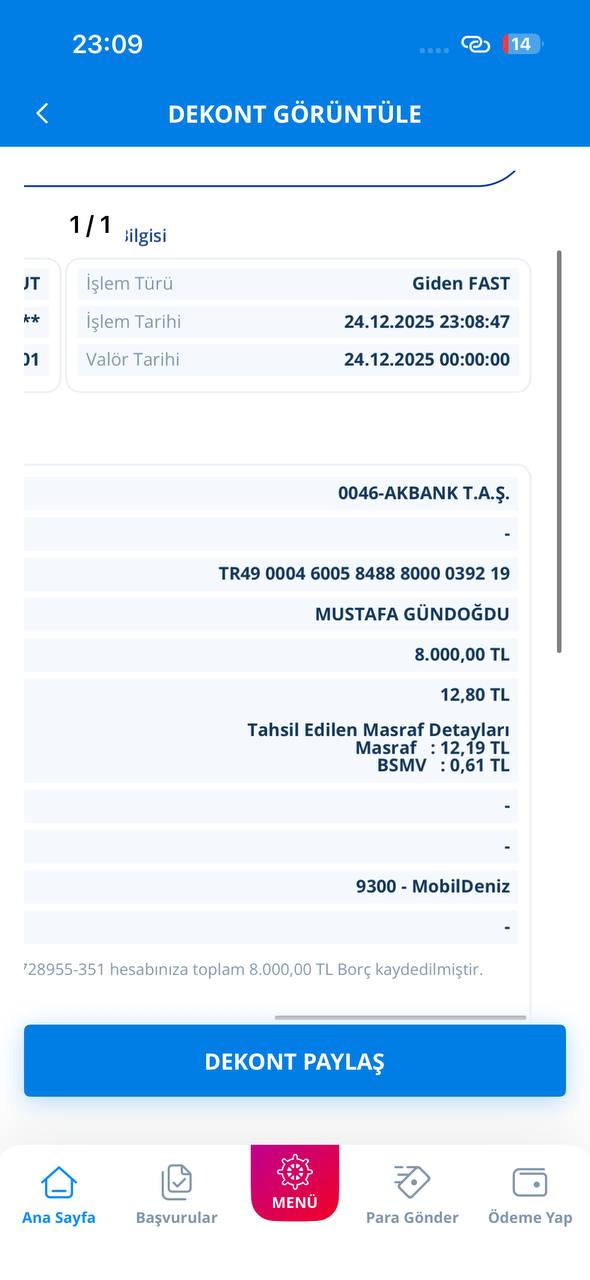The image size is (590, 1280).
Task: Open the Ödeme Yap tab
Action: tap(530, 1195)
